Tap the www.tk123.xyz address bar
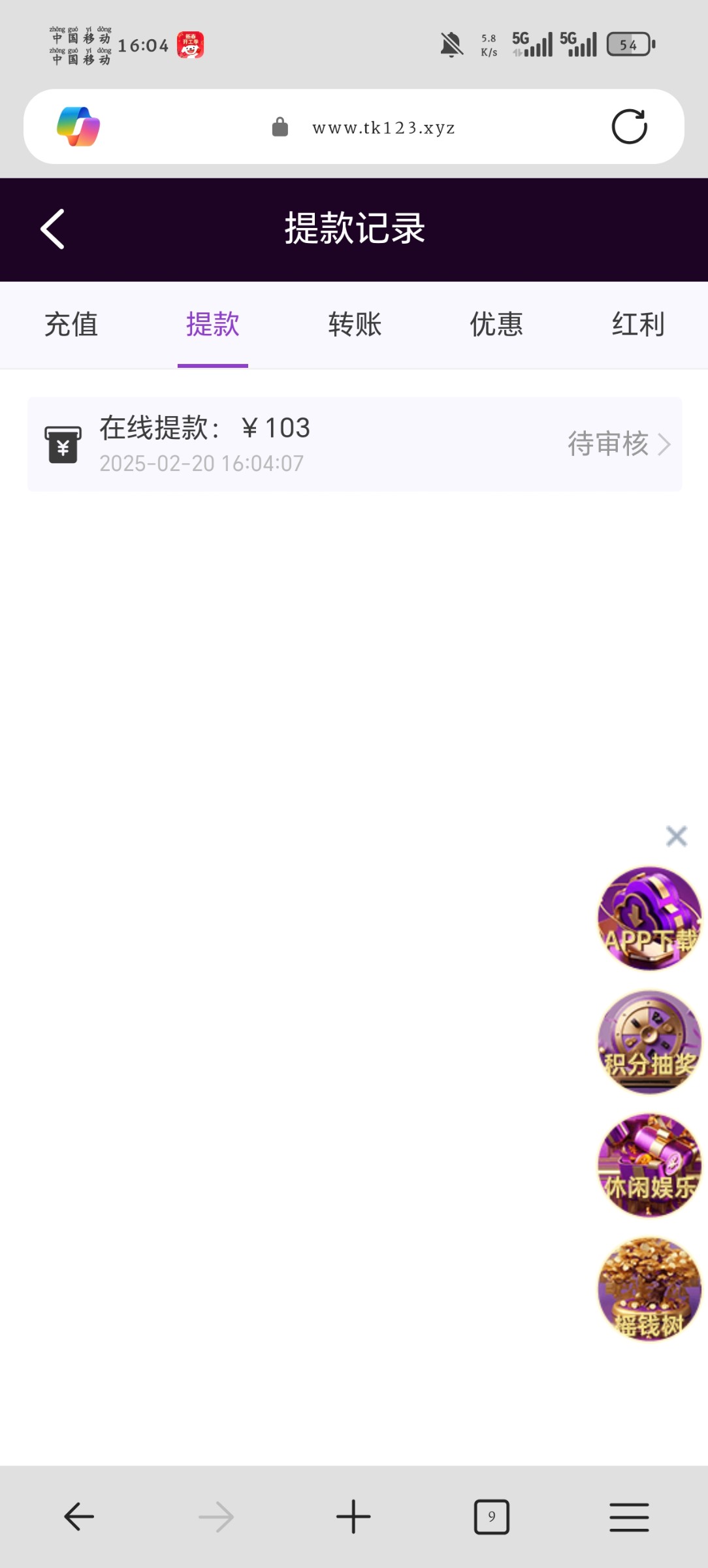The image size is (708, 1568). pos(383,127)
